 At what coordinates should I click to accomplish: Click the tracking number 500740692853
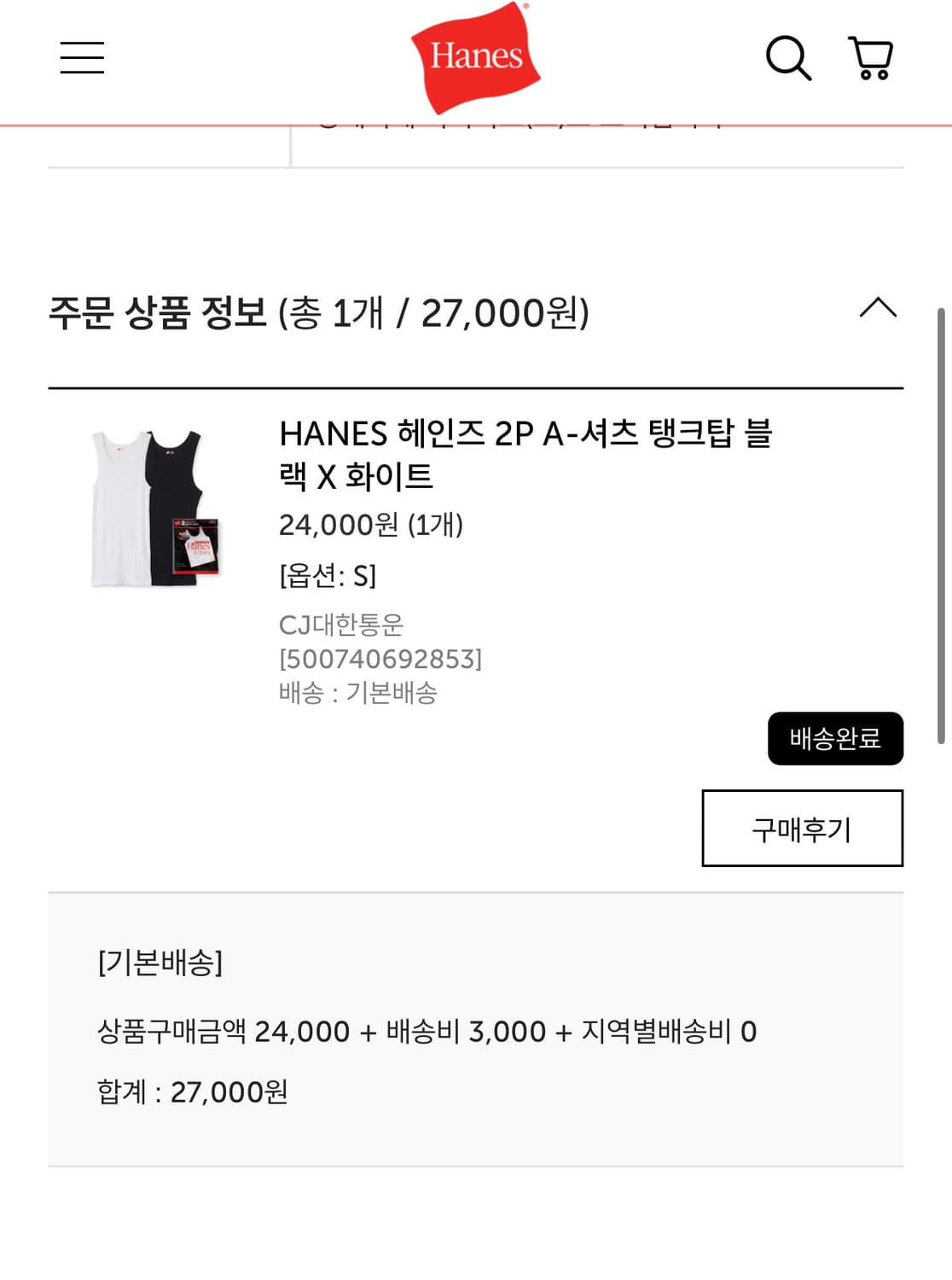pos(381,658)
